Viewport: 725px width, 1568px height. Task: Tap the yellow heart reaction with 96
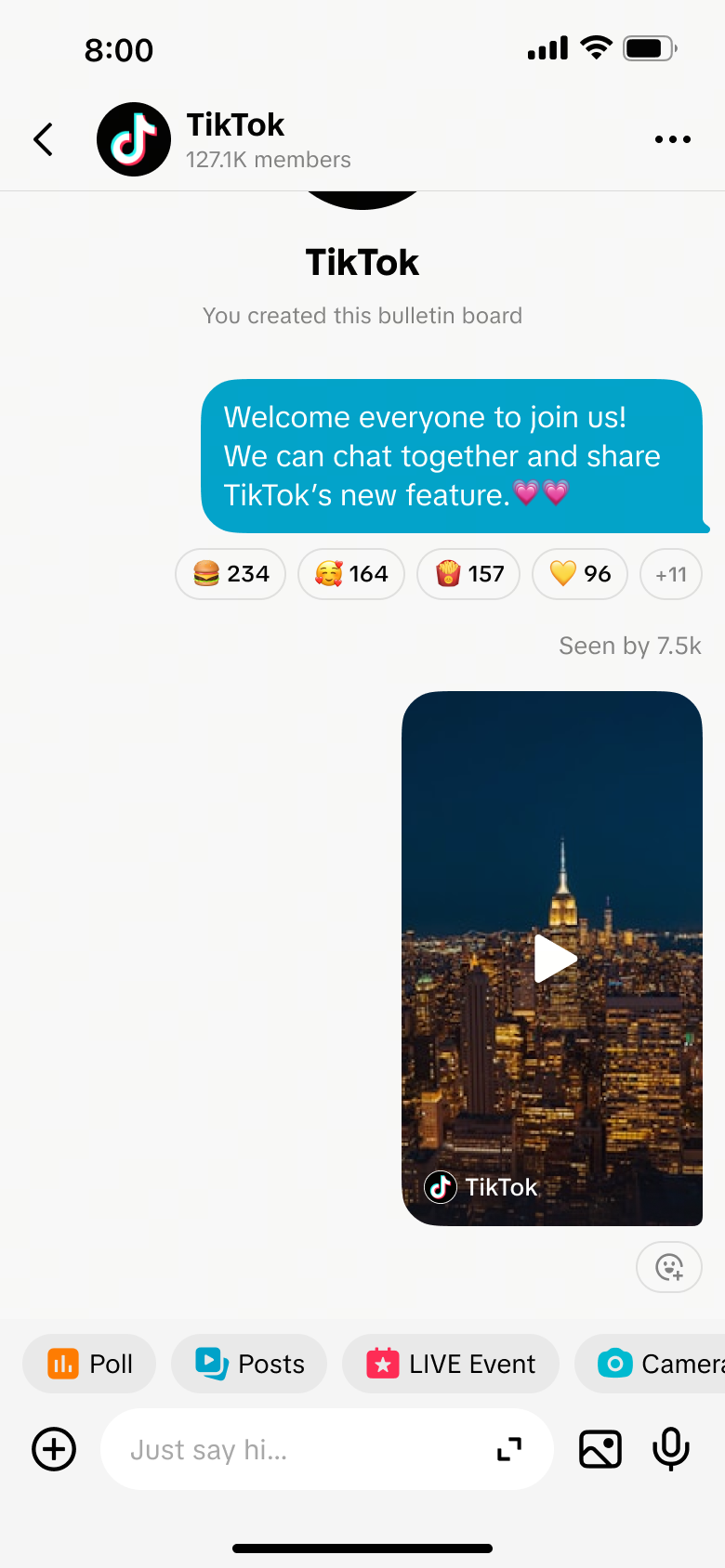point(580,574)
